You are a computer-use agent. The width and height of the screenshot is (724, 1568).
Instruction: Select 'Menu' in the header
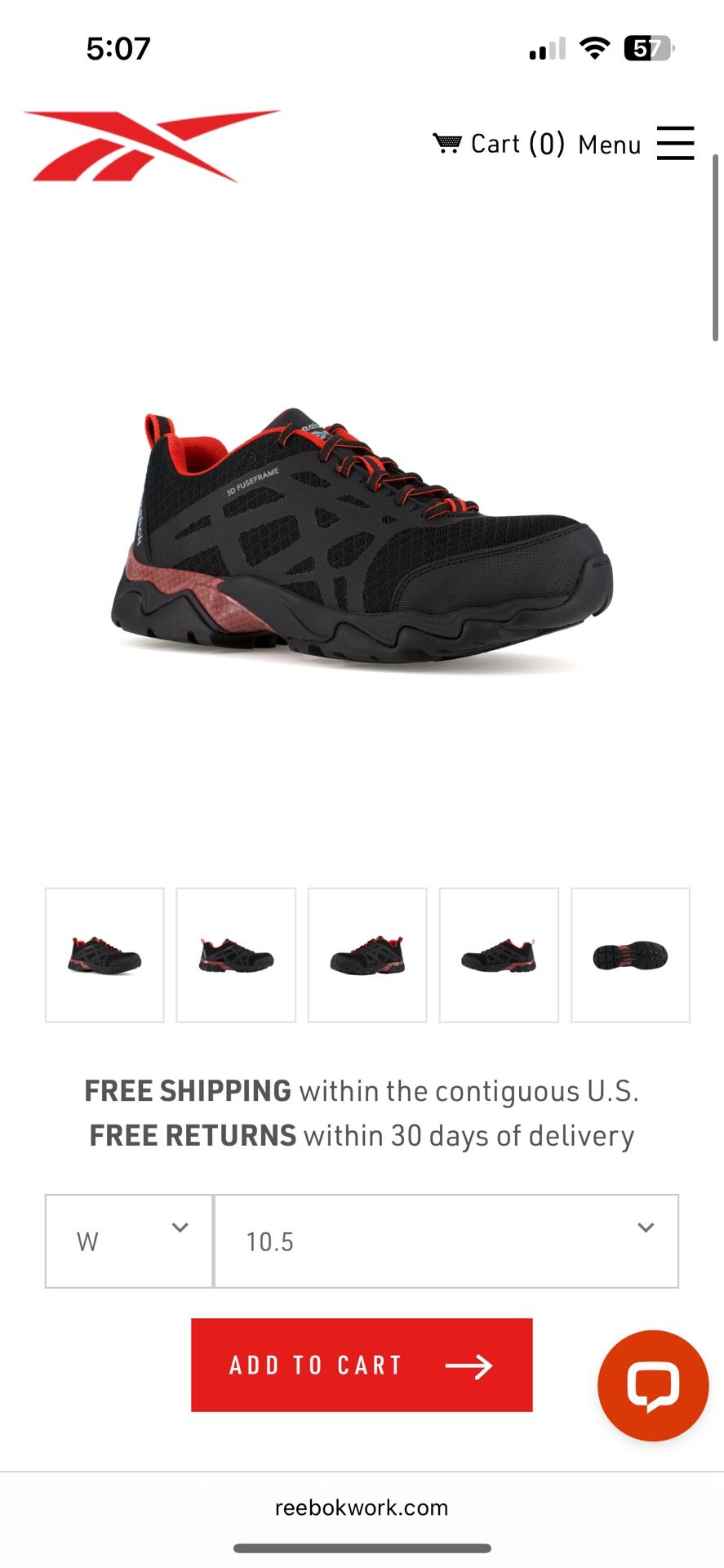(x=610, y=144)
